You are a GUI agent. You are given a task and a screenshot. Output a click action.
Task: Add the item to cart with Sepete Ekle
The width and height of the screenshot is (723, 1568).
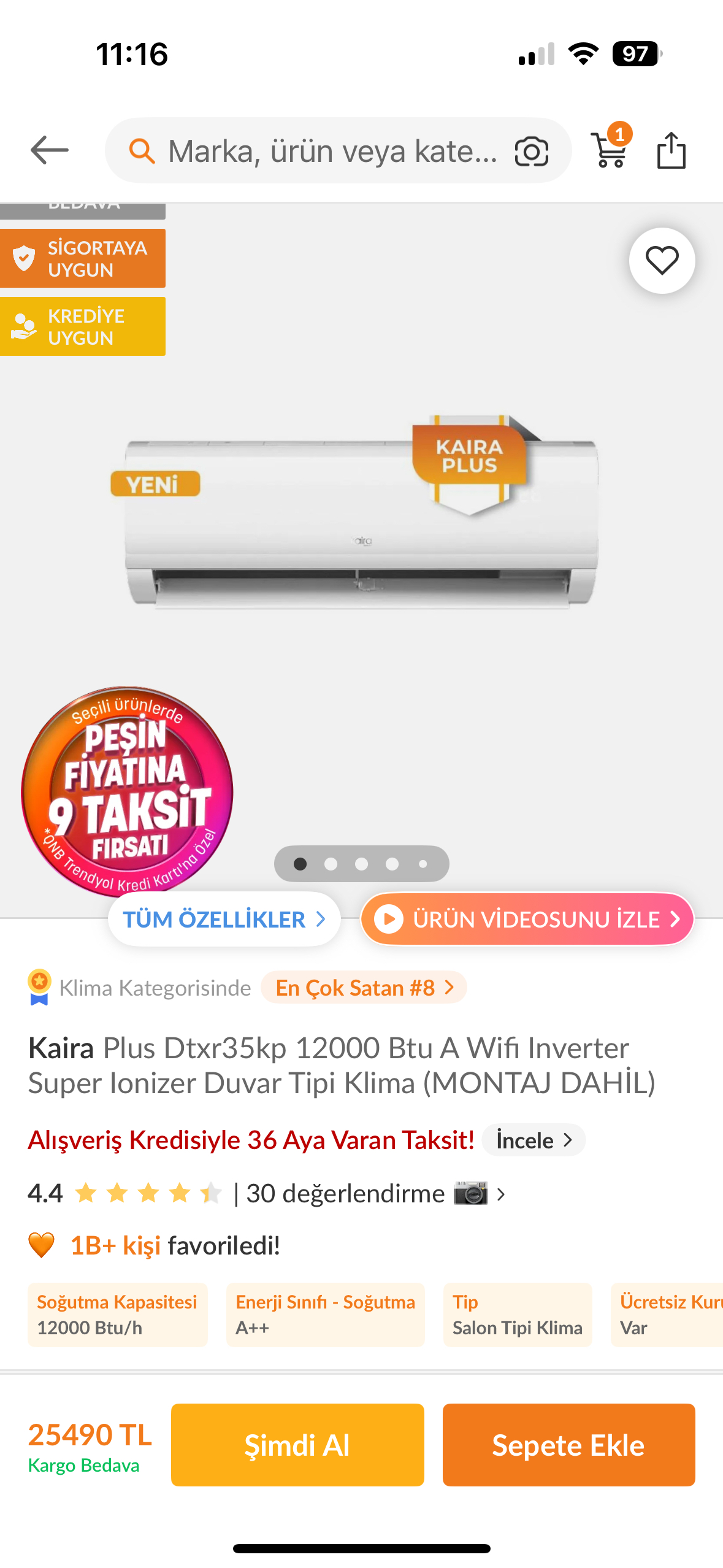[568, 1445]
